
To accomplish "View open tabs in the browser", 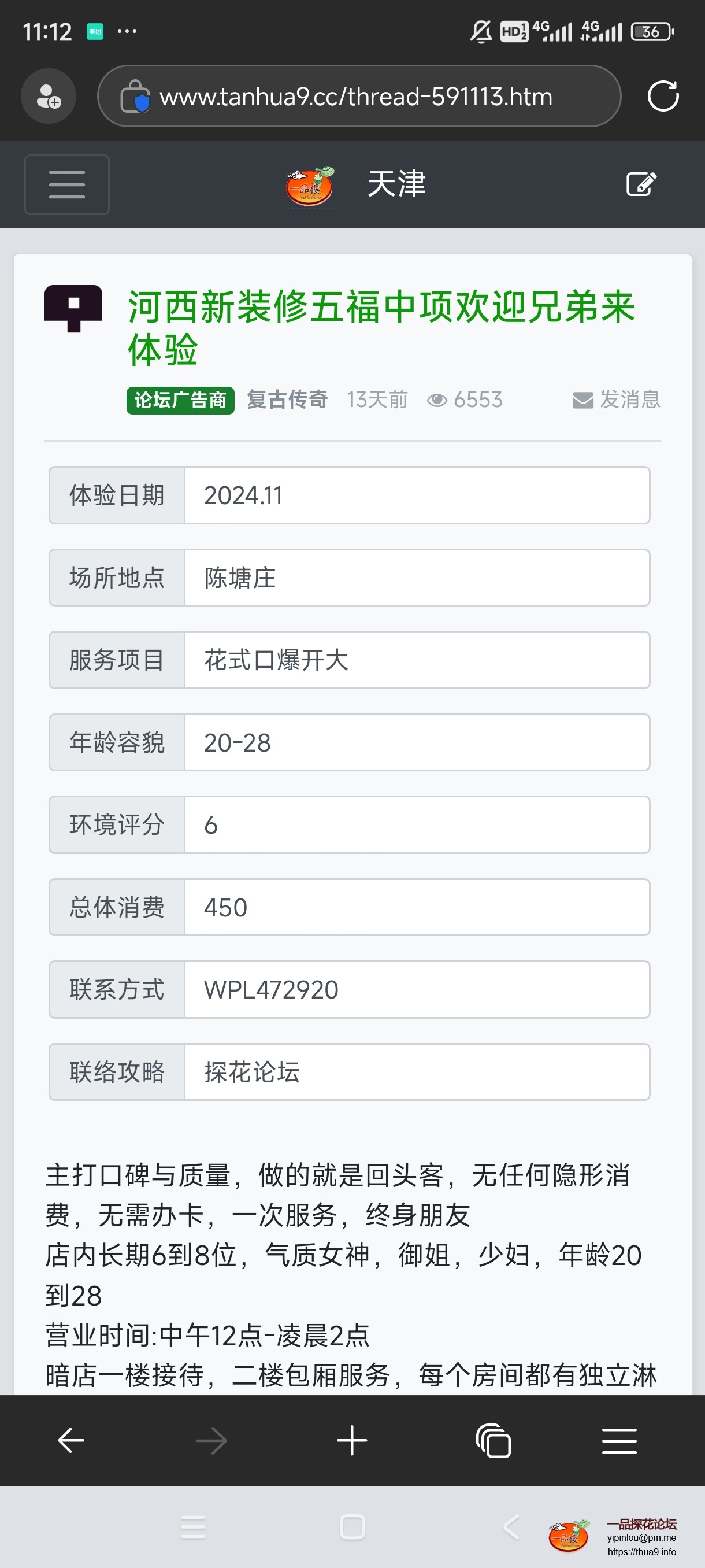I will (x=493, y=1440).
